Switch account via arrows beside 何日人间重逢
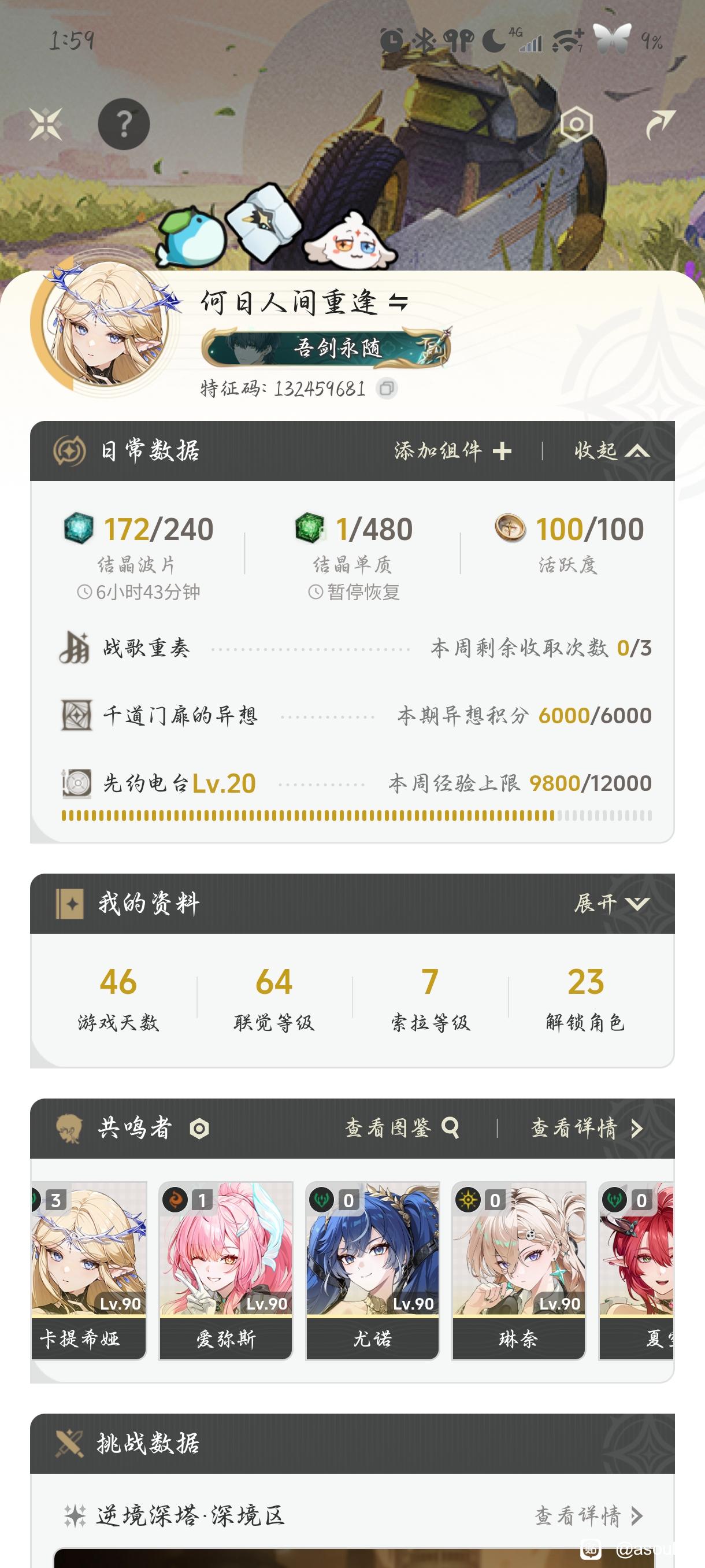This screenshot has width=705, height=1568. click(x=398, y=302)
